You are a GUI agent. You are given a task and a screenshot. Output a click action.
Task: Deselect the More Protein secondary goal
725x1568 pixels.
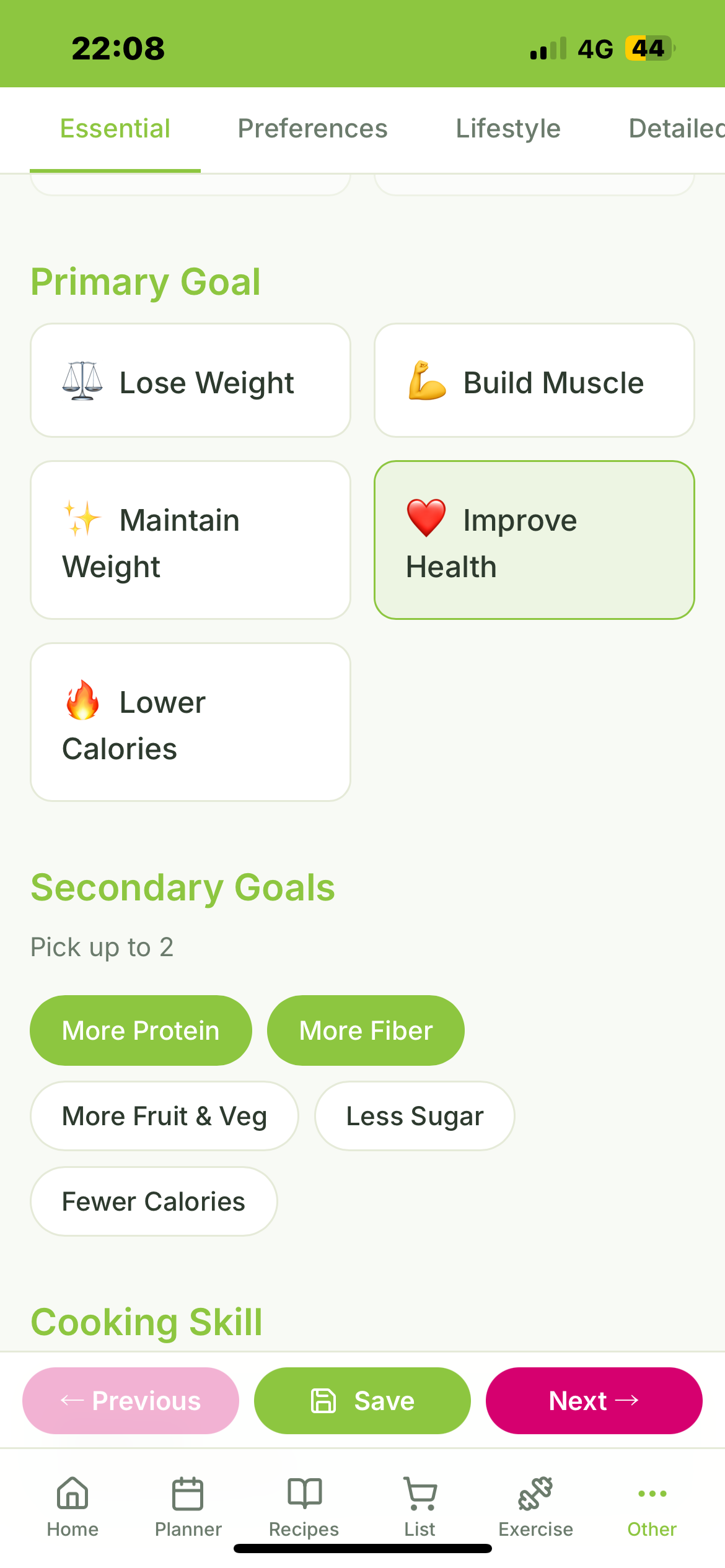click(140, 1030)
